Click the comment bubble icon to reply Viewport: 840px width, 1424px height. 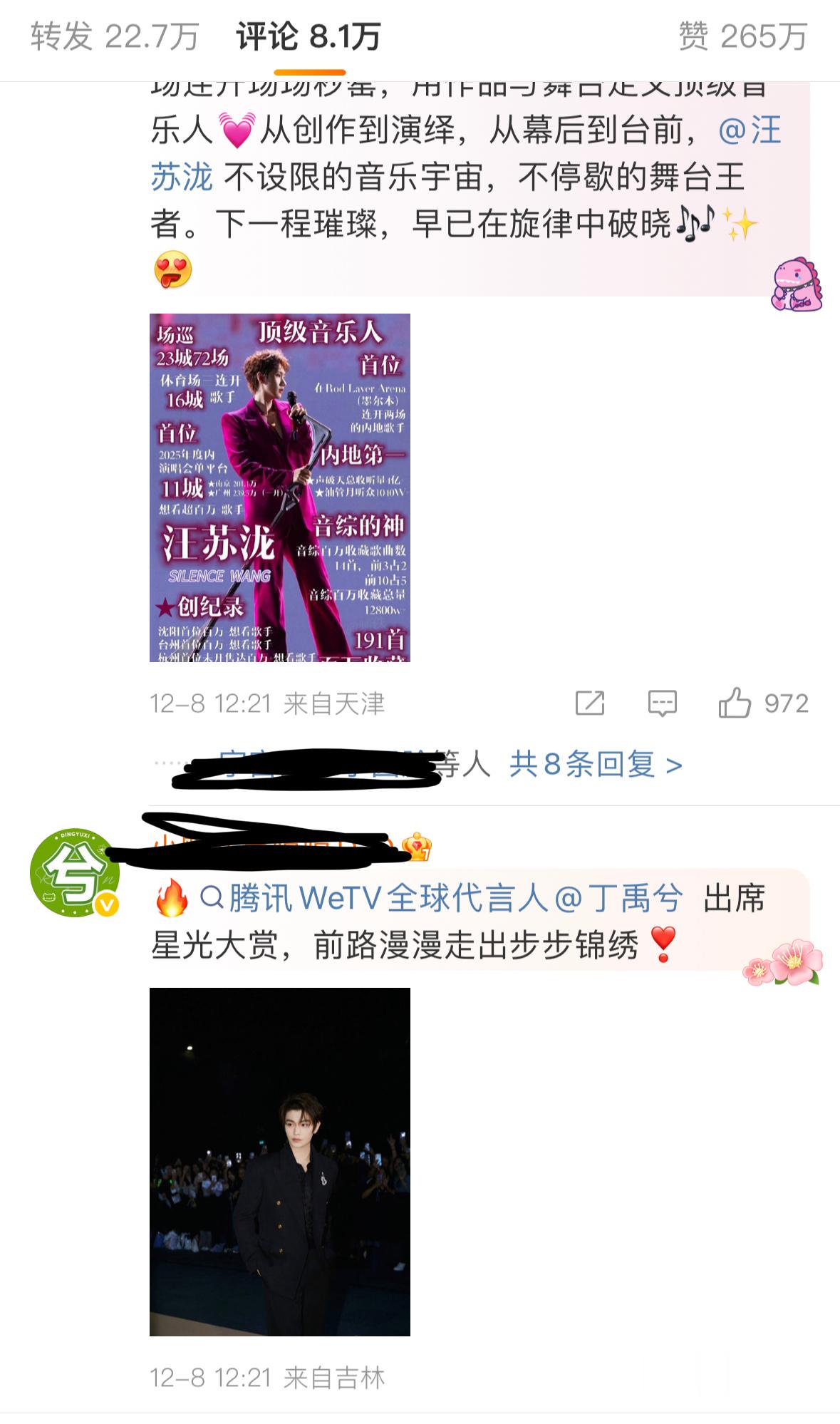point(663,703)
